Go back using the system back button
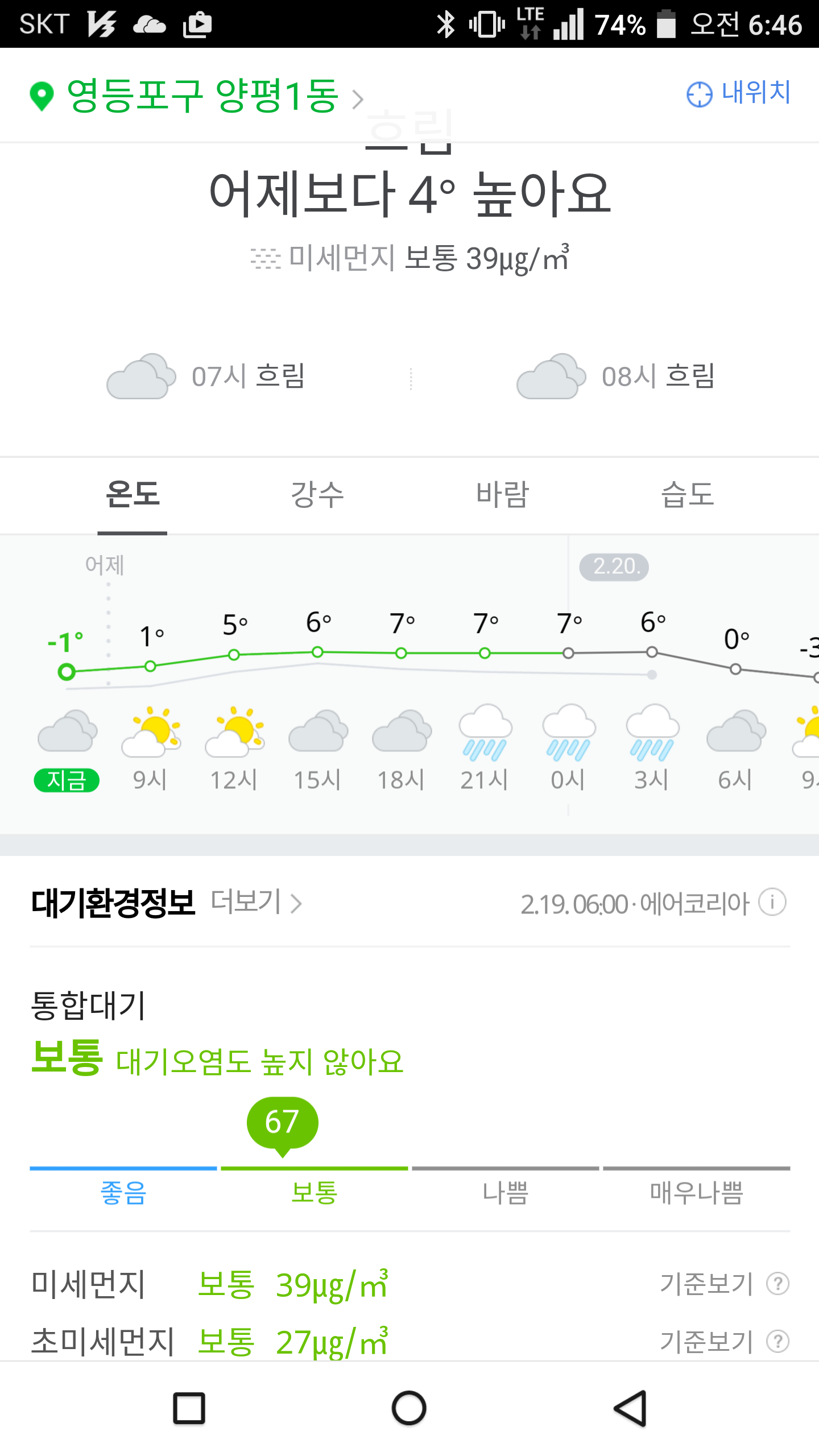This screenshot has height=1456, width=819. coord(630,1409)
